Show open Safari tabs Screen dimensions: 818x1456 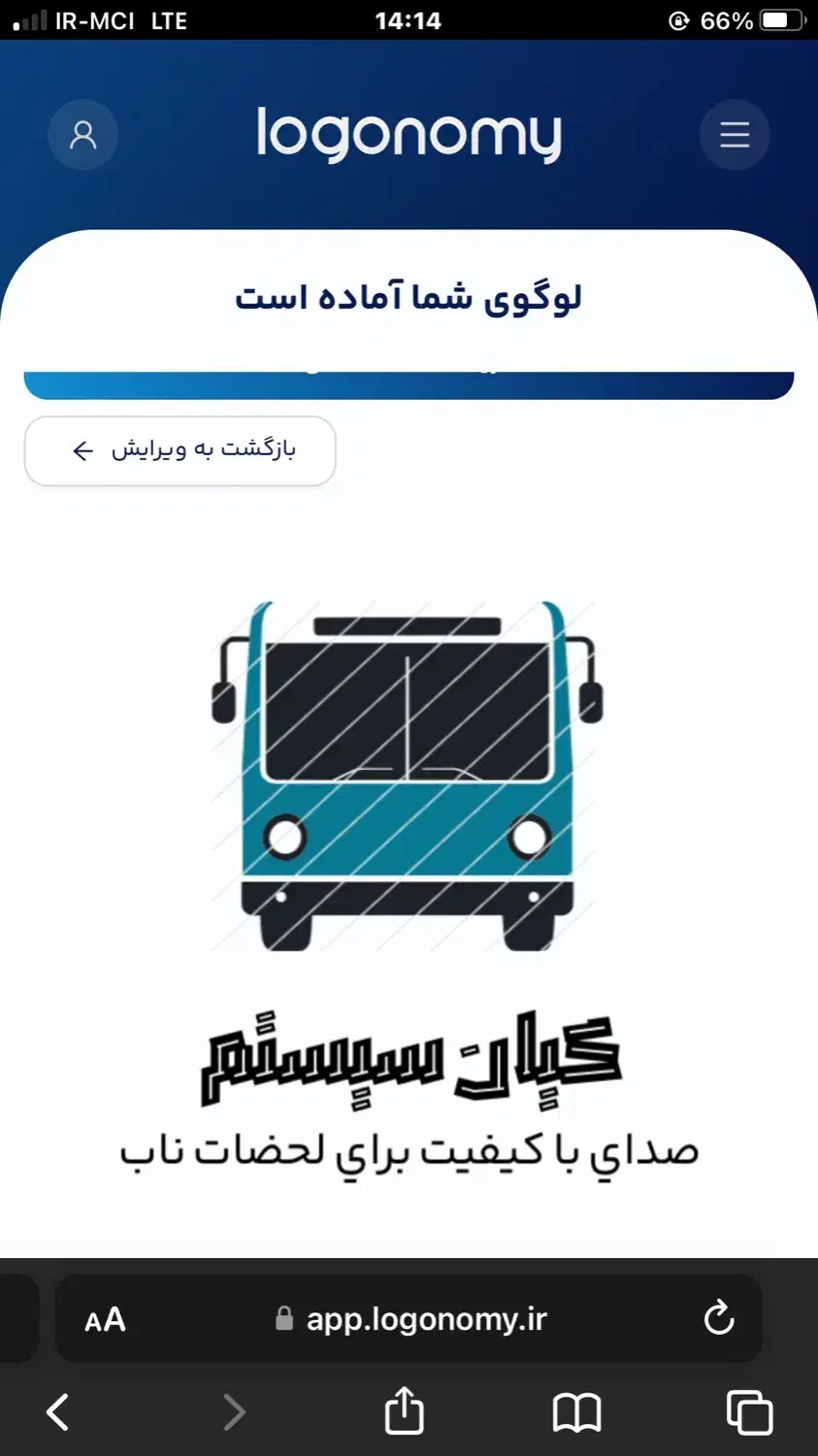pos(749,1412)
